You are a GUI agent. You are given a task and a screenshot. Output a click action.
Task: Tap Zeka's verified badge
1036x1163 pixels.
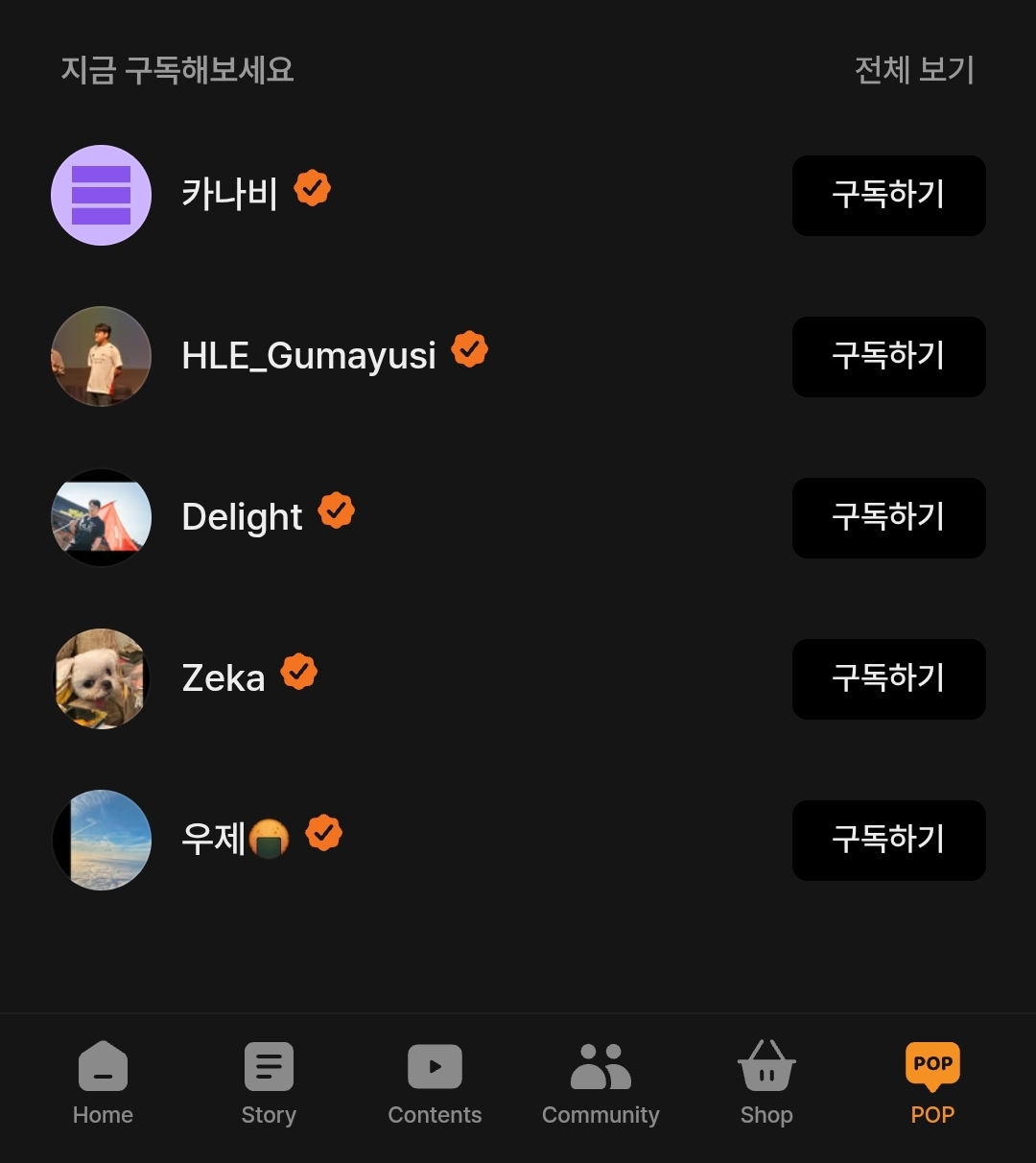297,672
